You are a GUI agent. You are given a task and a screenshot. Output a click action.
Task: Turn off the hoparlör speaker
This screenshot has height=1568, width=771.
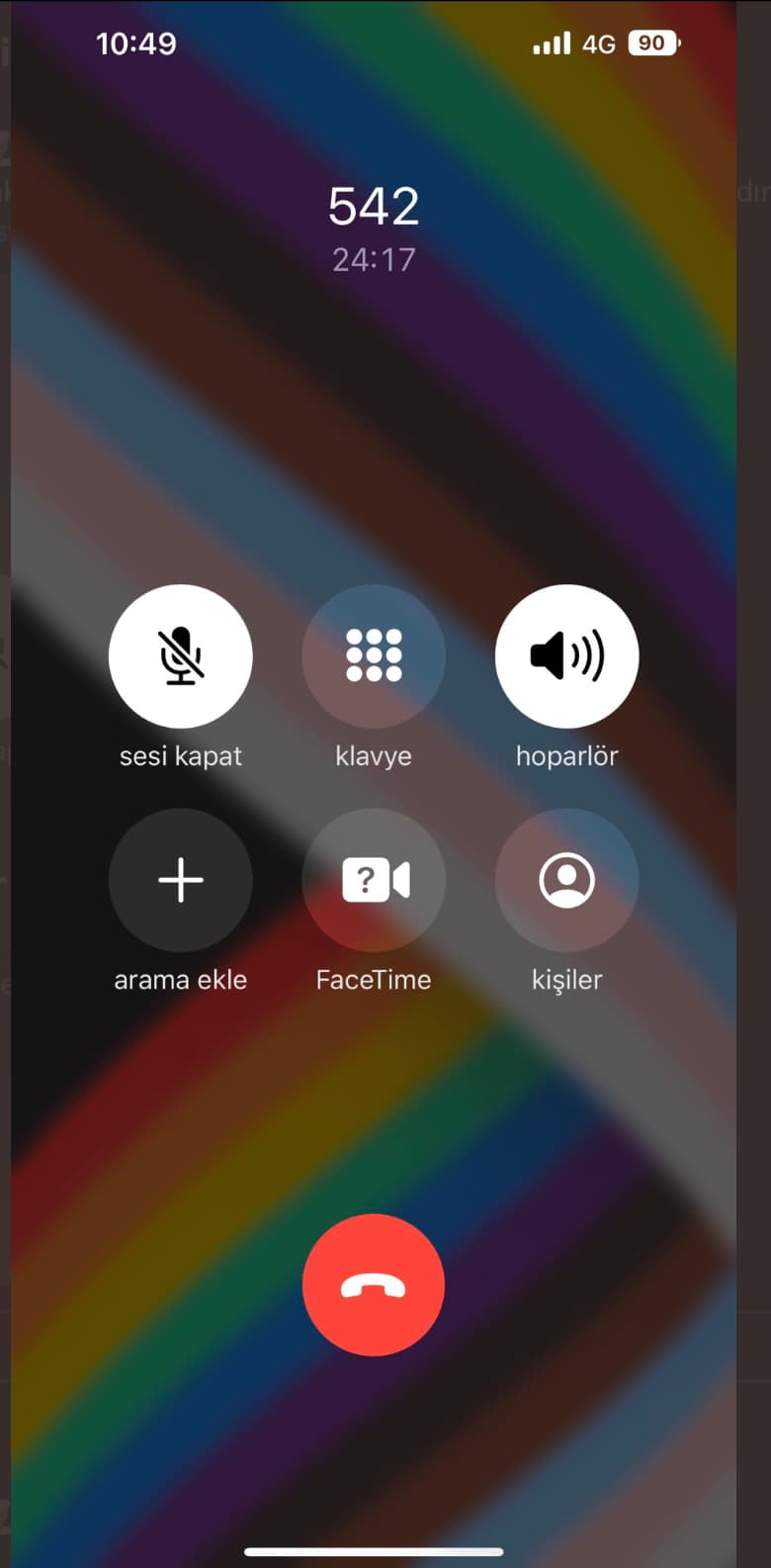[566, 656]
